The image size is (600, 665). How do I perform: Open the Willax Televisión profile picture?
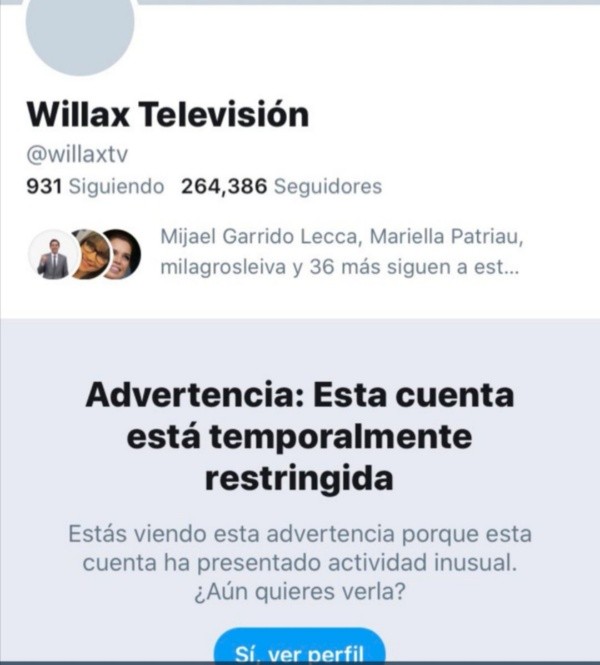[80, 27]
